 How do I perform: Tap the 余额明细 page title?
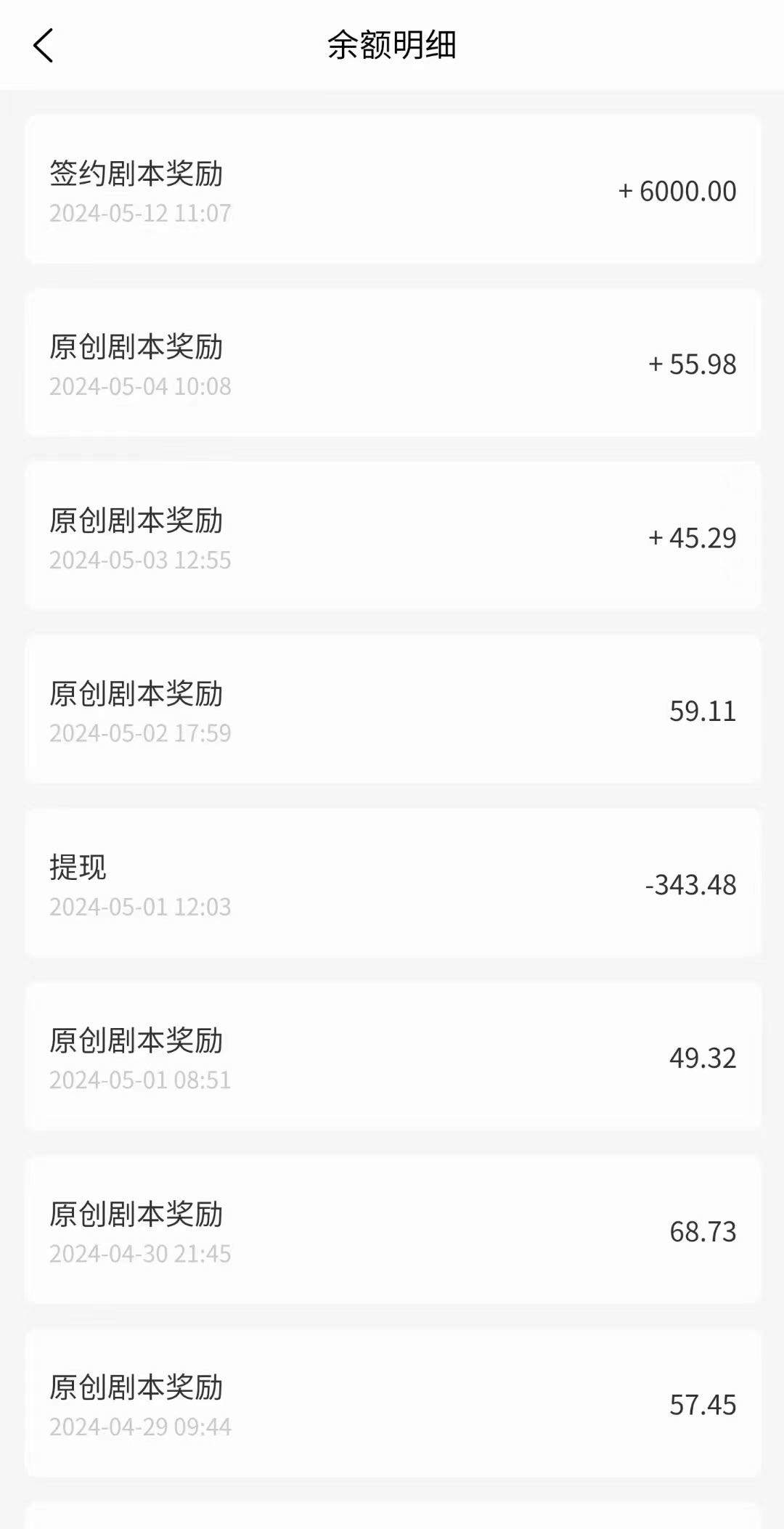tap(392, 46)
